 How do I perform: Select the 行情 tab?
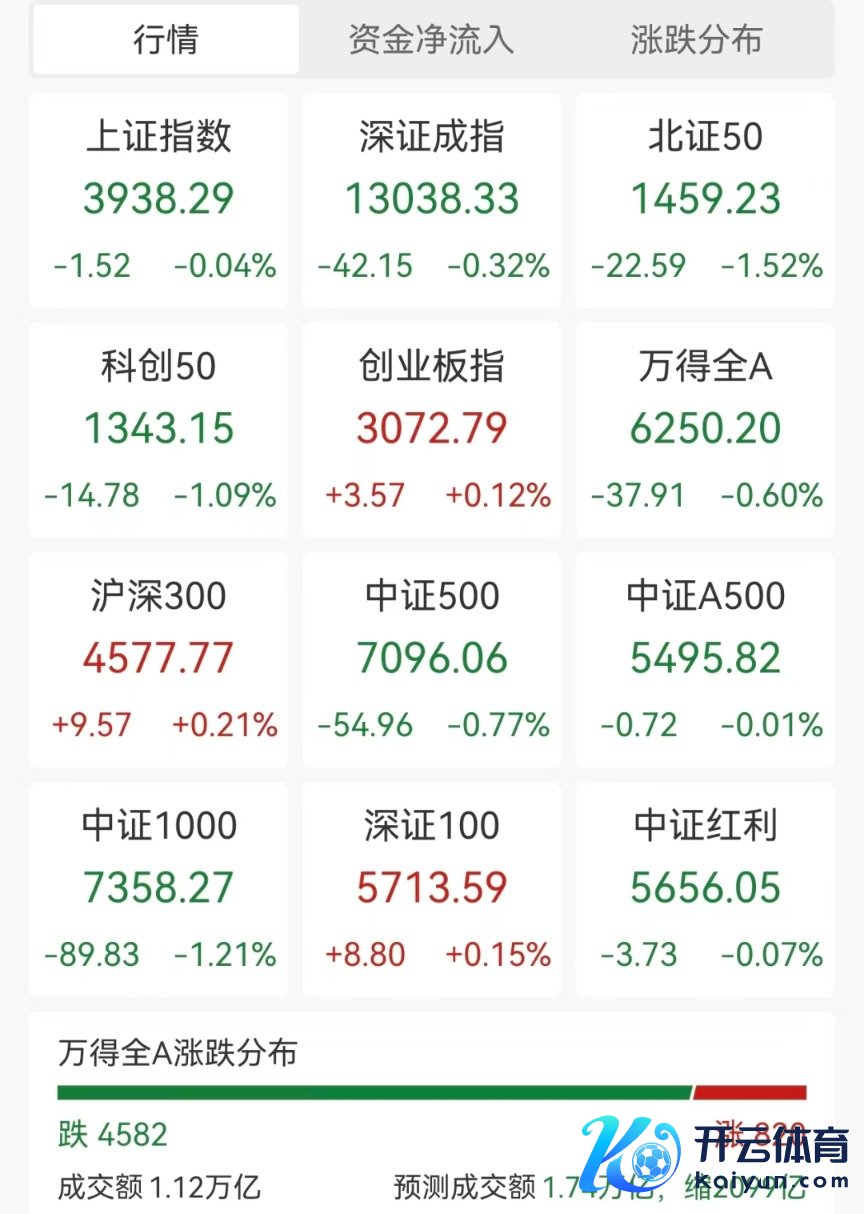166,40
